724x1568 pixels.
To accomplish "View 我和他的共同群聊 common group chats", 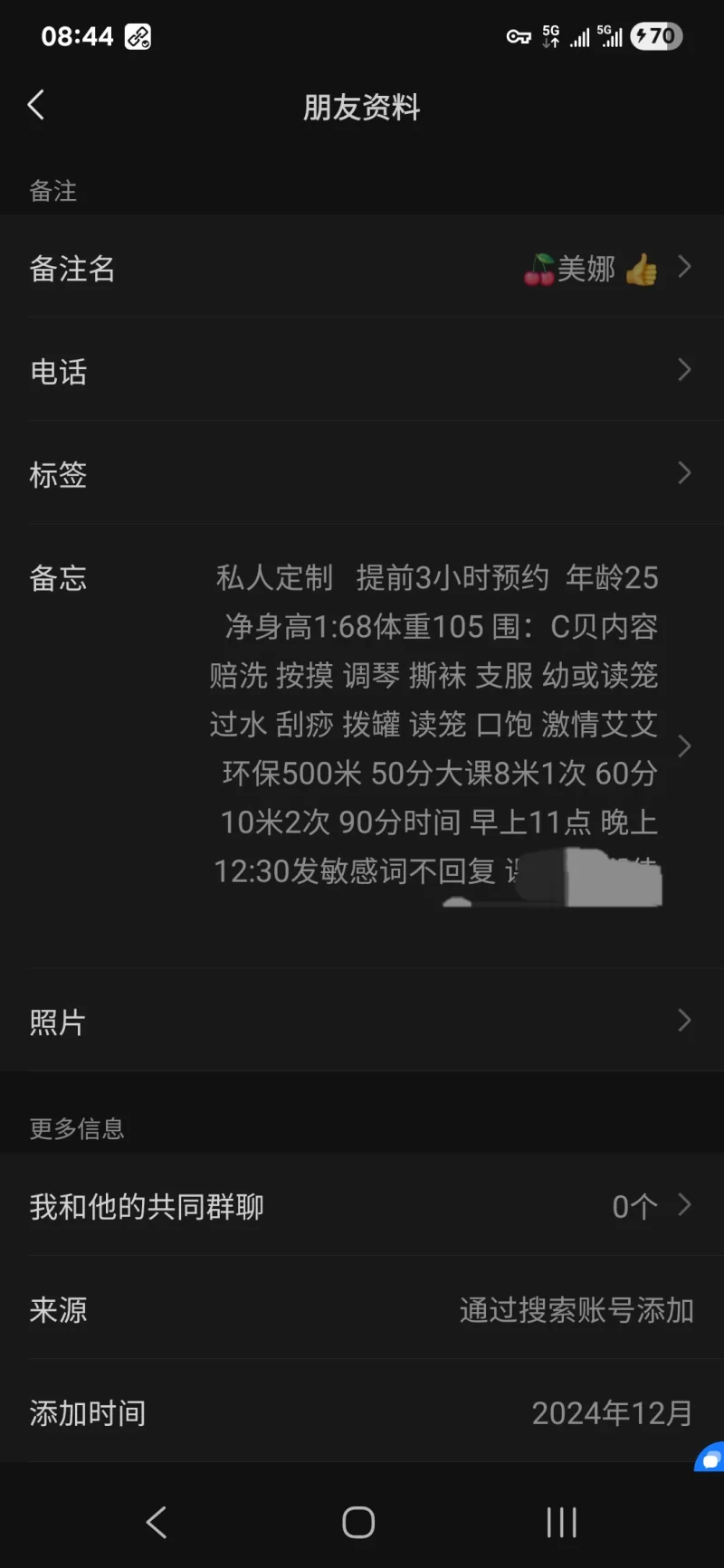I will [362, 1205].
